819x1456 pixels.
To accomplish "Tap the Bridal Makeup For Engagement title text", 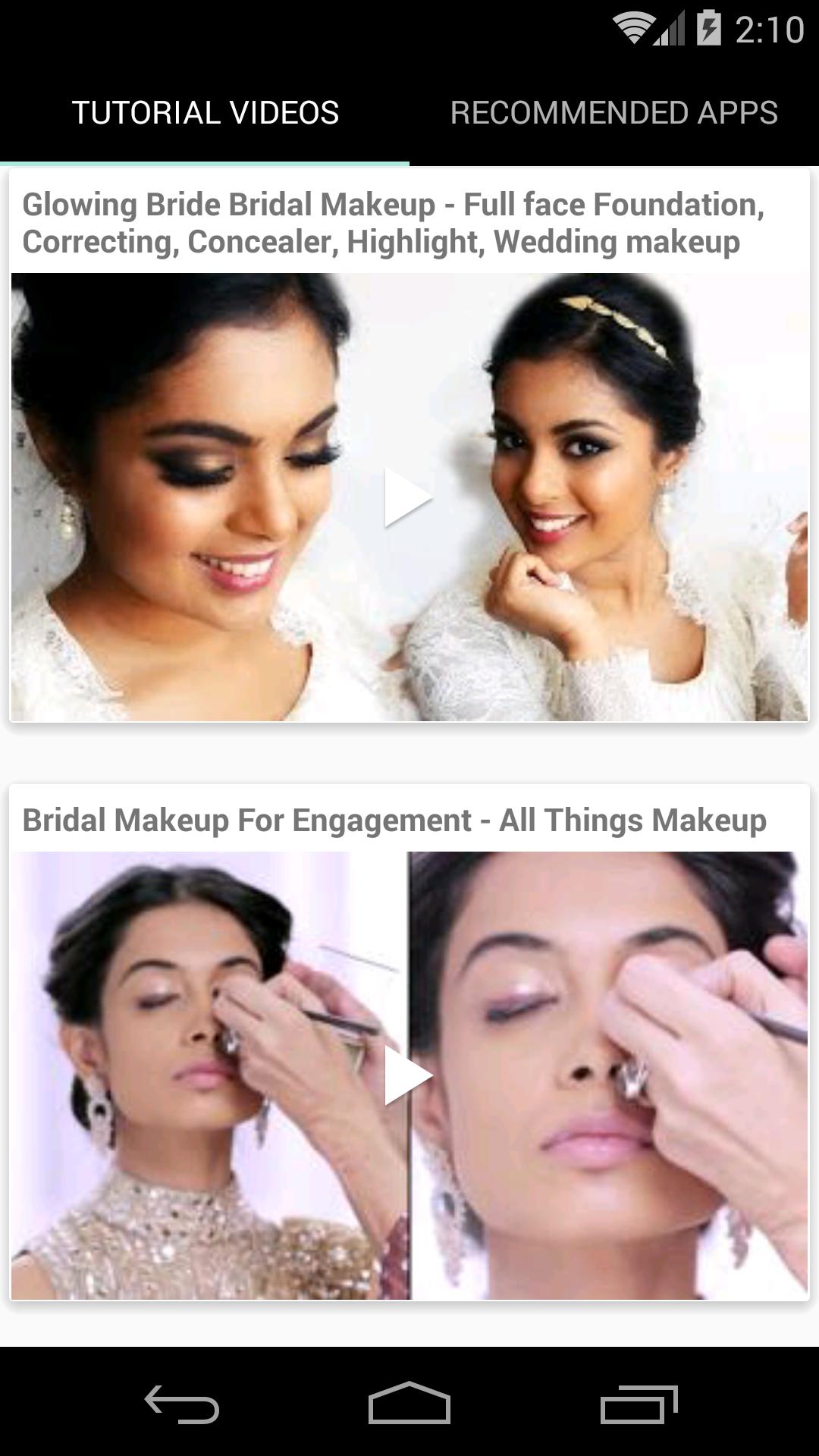I will pyautogui.click(x=395, y=820).
